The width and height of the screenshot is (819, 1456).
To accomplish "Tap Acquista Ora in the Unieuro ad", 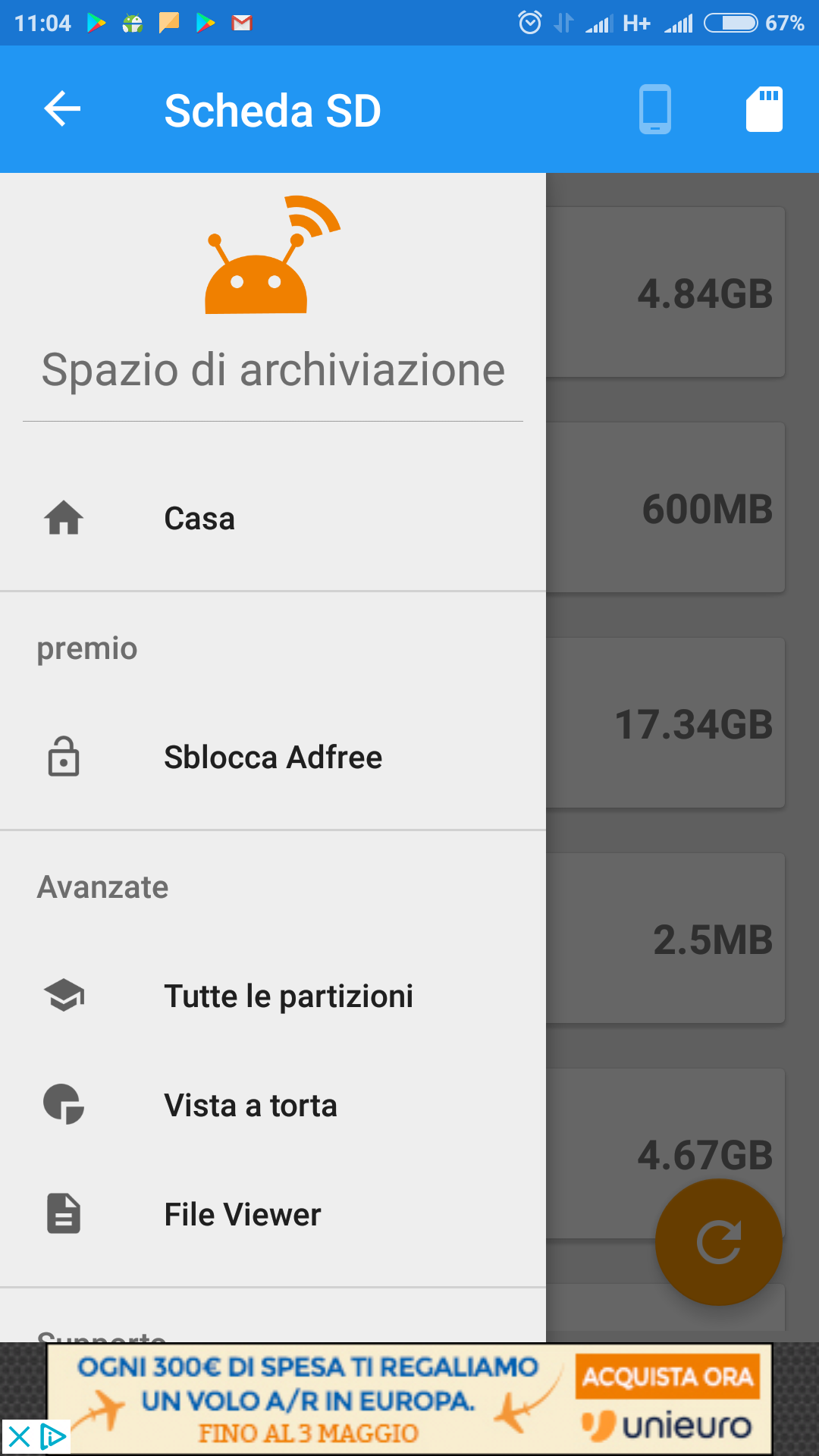I will tap(667, 1376).
